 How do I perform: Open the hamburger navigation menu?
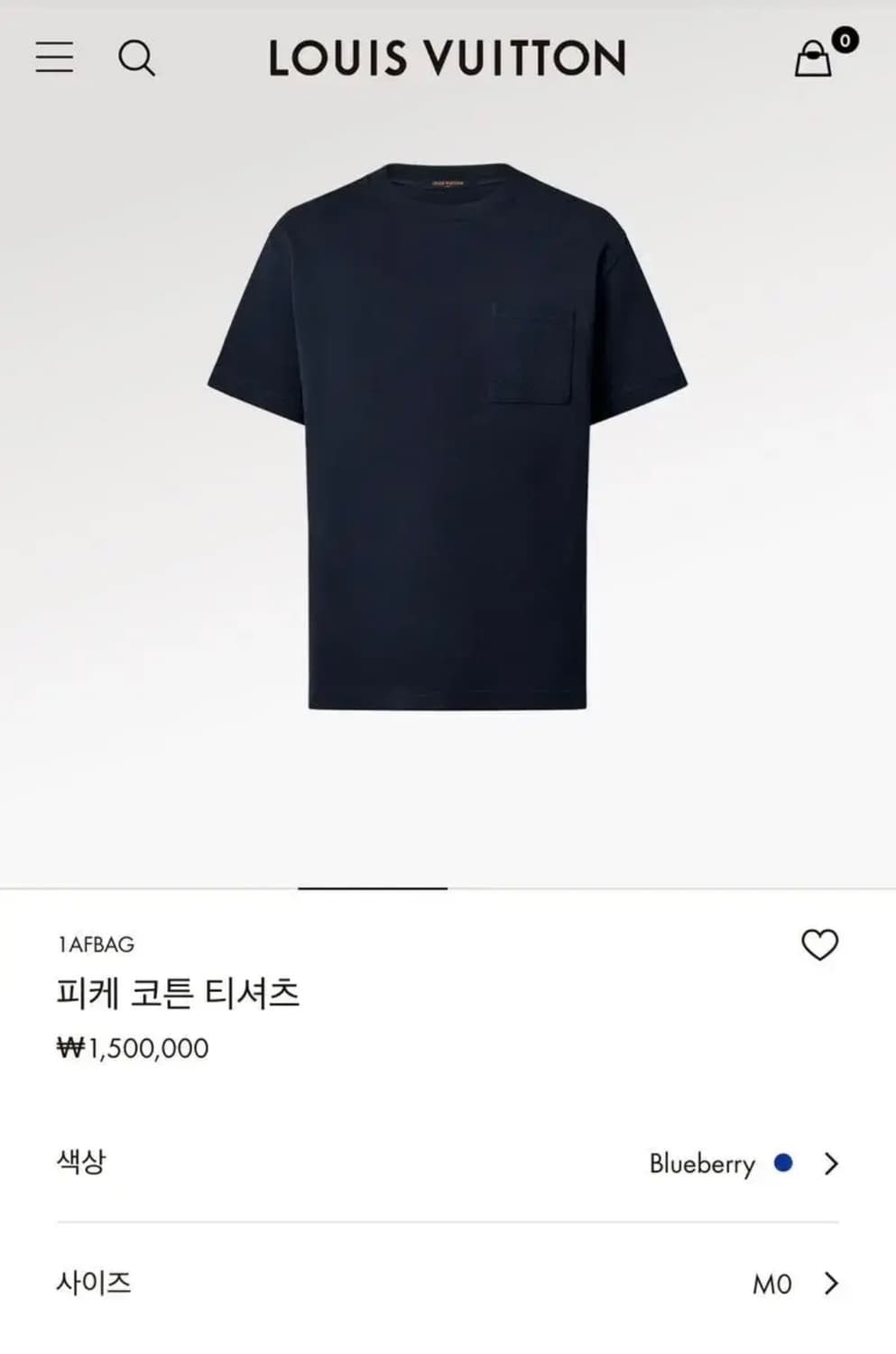point(56,57)
